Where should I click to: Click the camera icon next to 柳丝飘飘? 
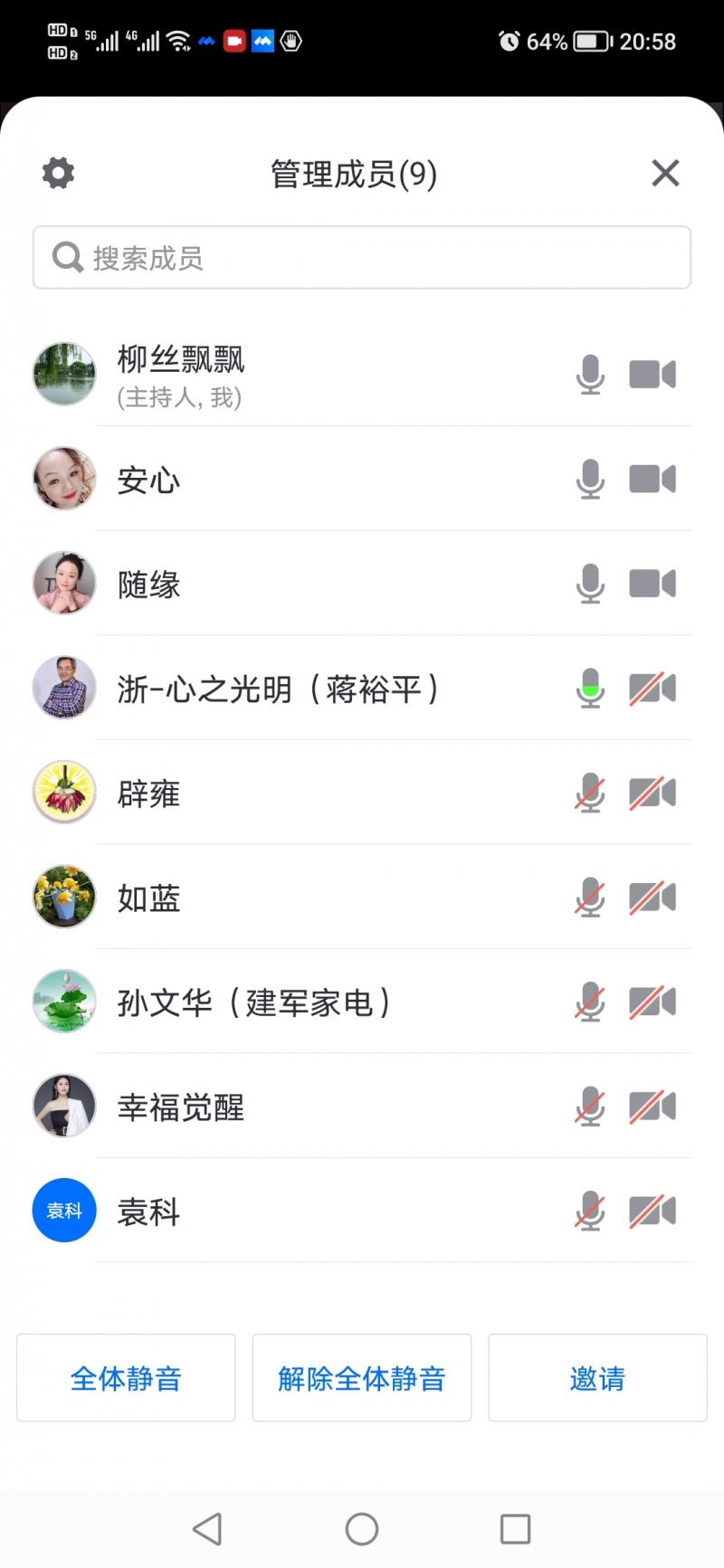(653, 374)
